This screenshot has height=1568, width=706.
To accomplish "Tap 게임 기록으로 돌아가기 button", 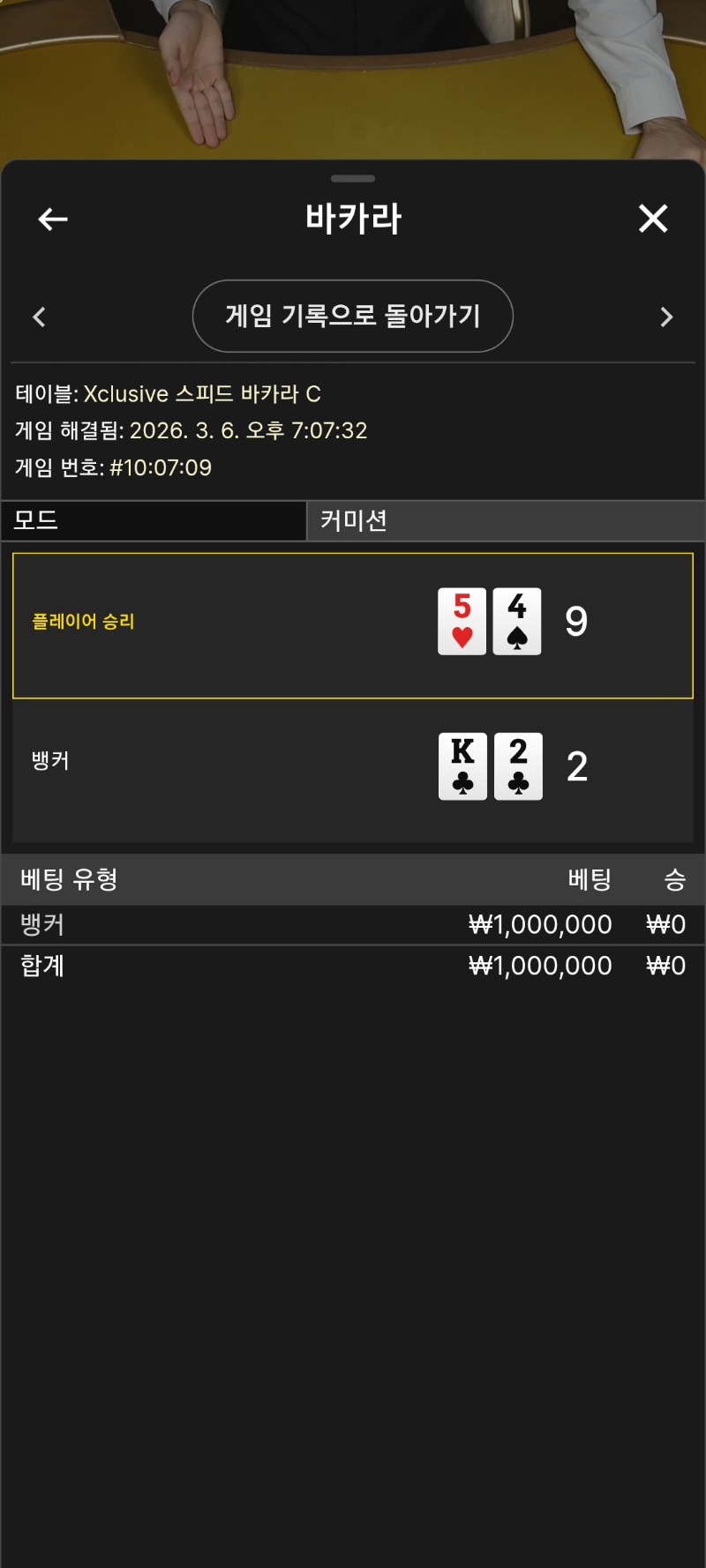I will coord(353,316).
